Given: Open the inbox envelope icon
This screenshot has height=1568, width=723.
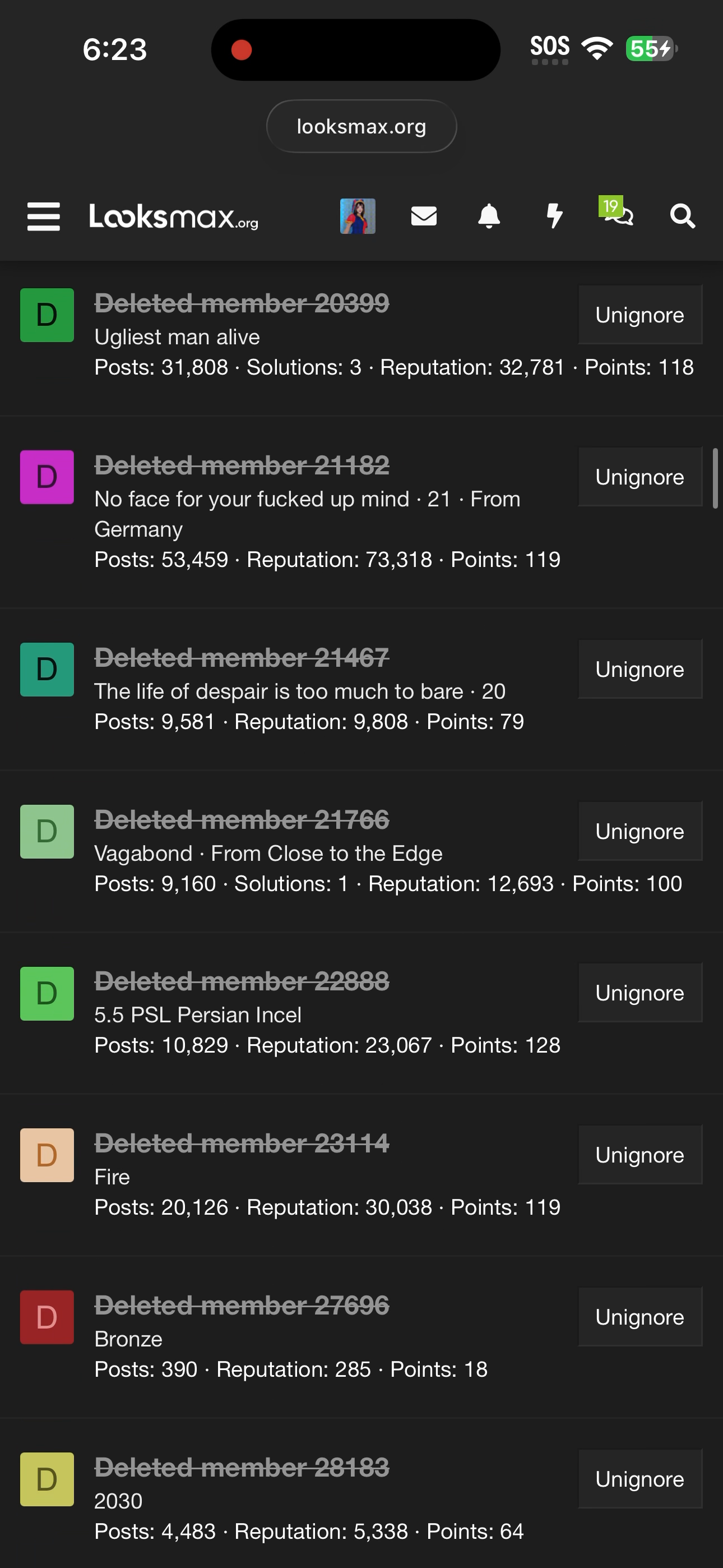Looking at the screenshot, I should 424,216.
